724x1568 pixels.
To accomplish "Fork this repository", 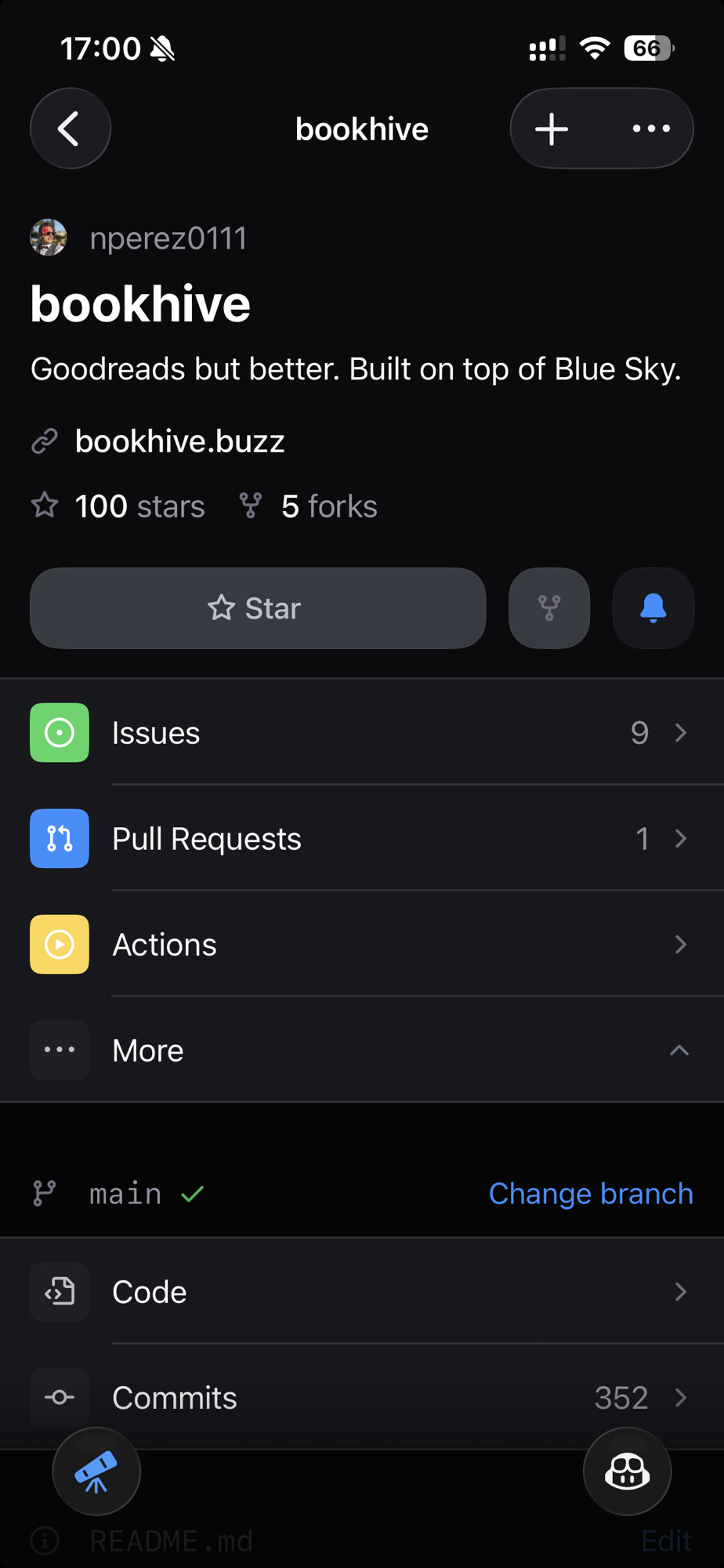I will click(x=549, y=608).
